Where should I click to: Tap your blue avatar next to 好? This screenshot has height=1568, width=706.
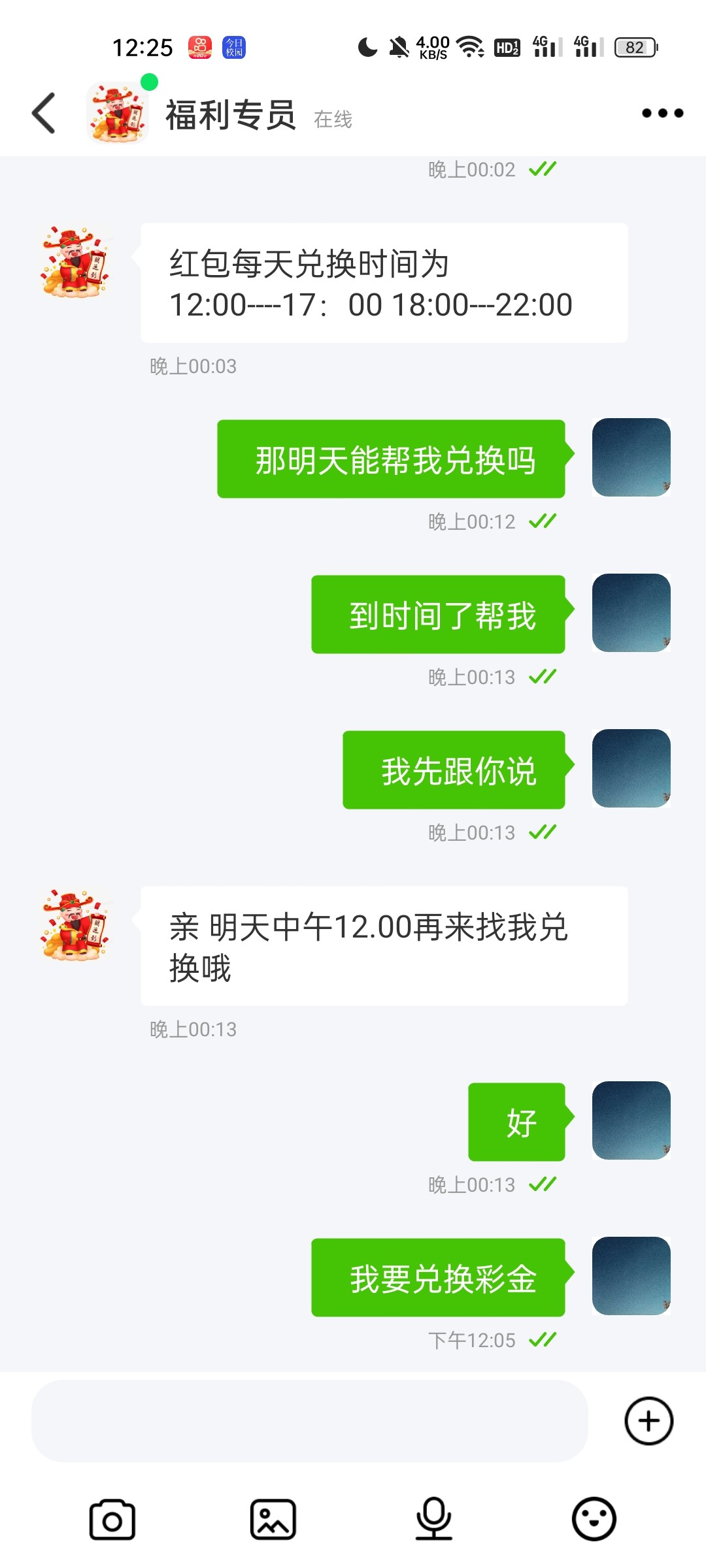pyautogui.click(x=630, y=1121)
